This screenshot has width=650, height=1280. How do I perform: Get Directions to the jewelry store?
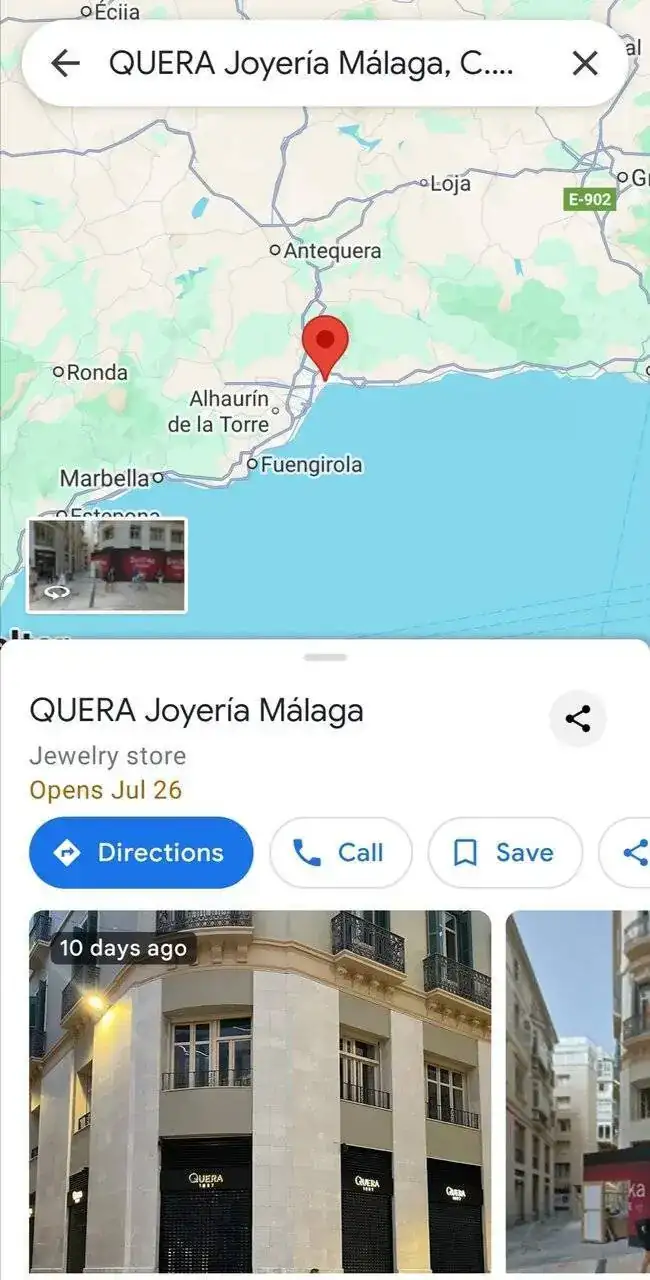point(141,853)
